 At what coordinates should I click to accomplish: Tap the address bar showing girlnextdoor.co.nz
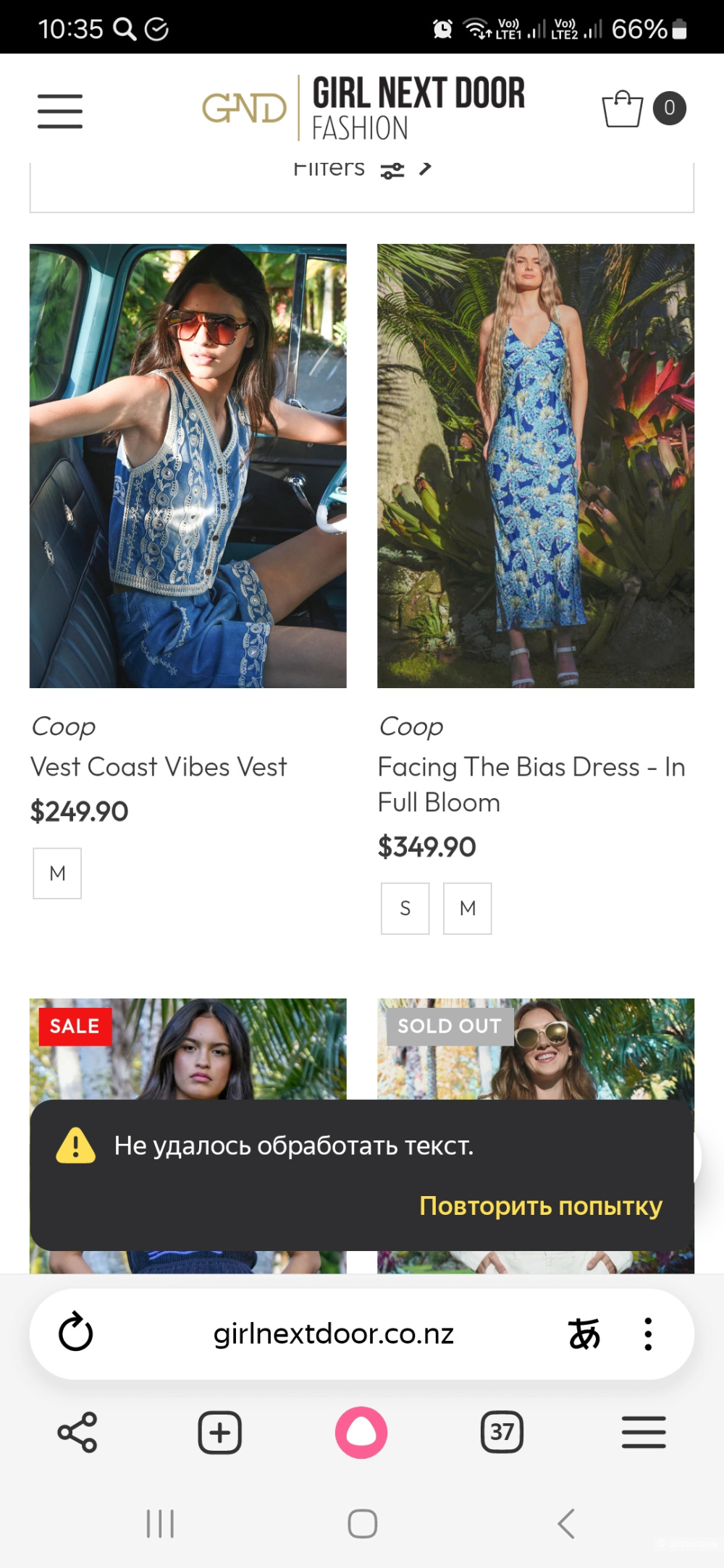pos(333,1334)
